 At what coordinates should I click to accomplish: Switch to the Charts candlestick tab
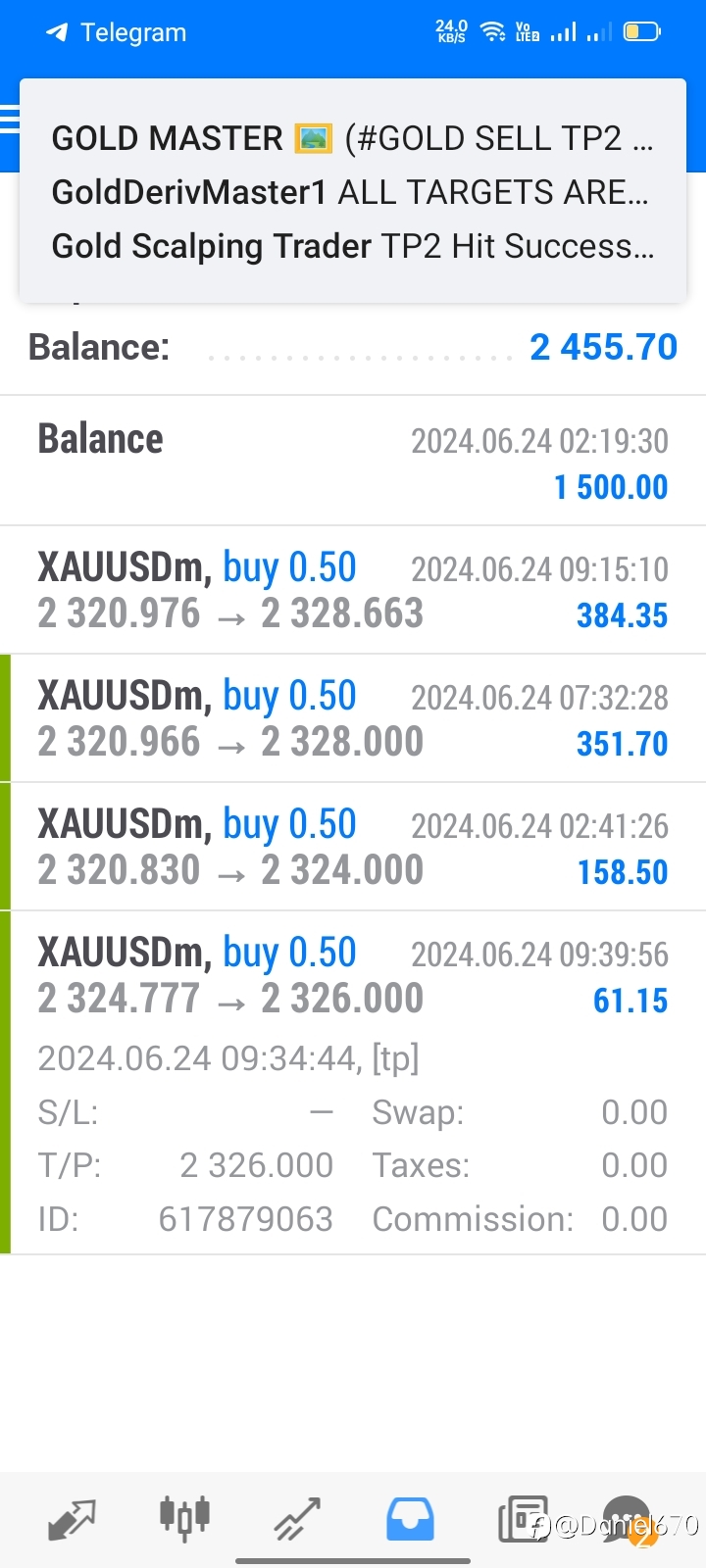click(184, 1517)
